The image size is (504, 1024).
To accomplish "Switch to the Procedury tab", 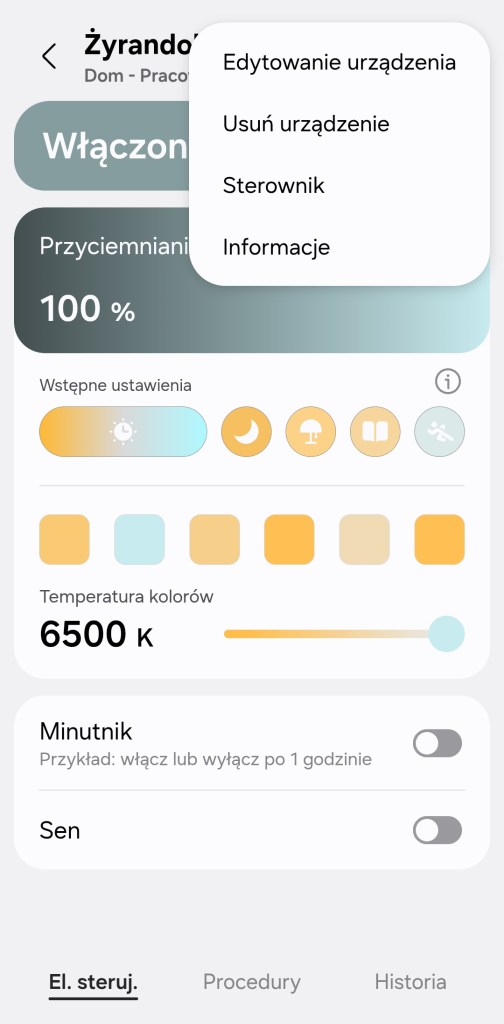I will pos(252,982).
